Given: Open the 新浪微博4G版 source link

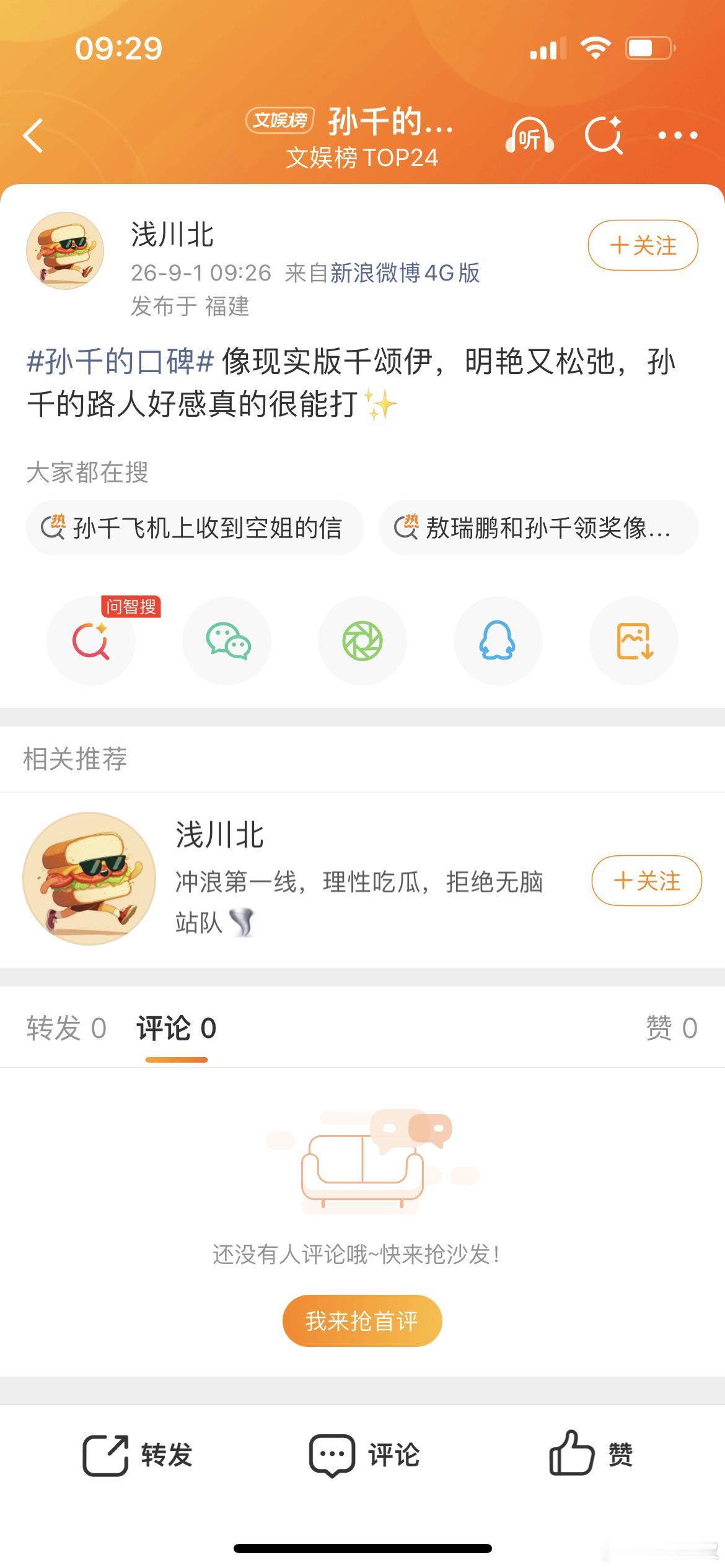Looking at the screenshot, I should coord(405,272).
